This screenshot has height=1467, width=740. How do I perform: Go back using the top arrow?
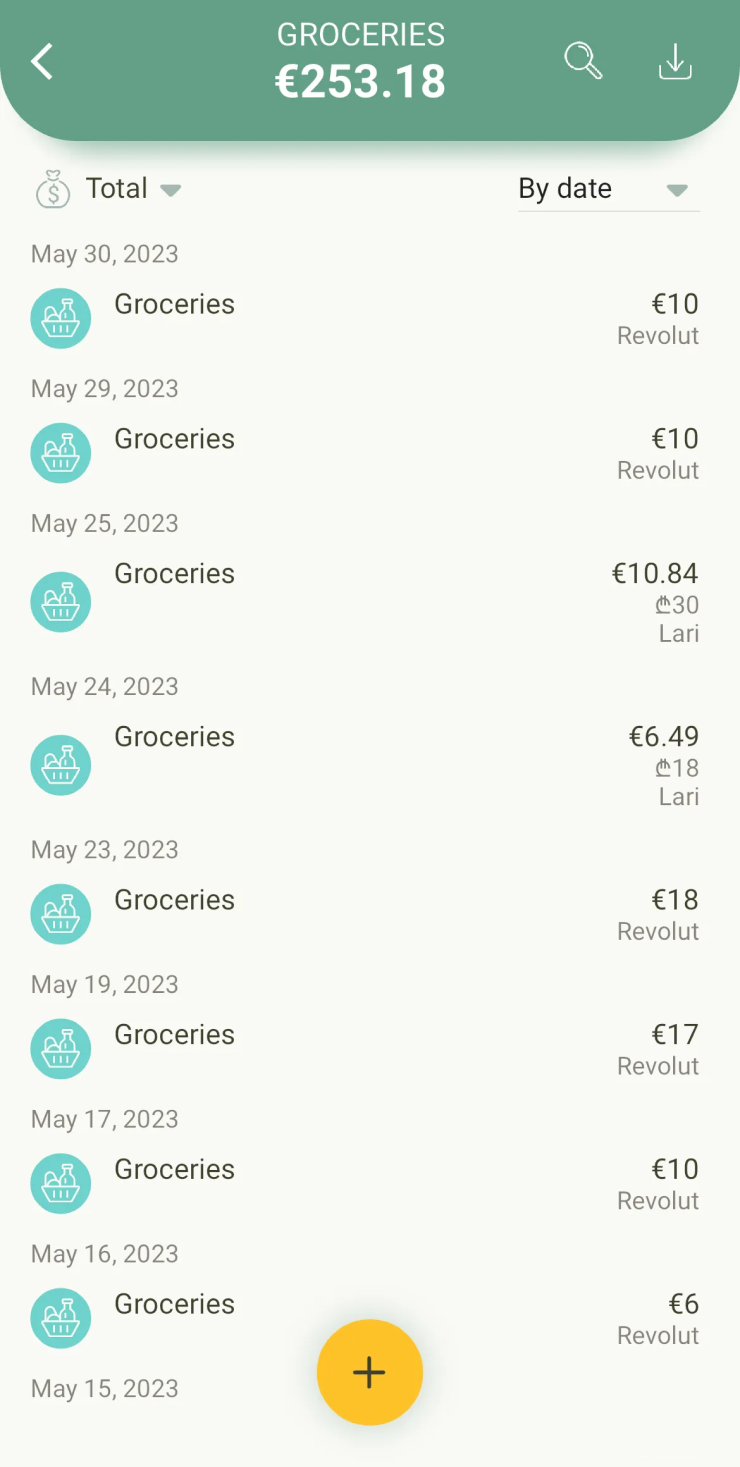click(x=41, y=62)
